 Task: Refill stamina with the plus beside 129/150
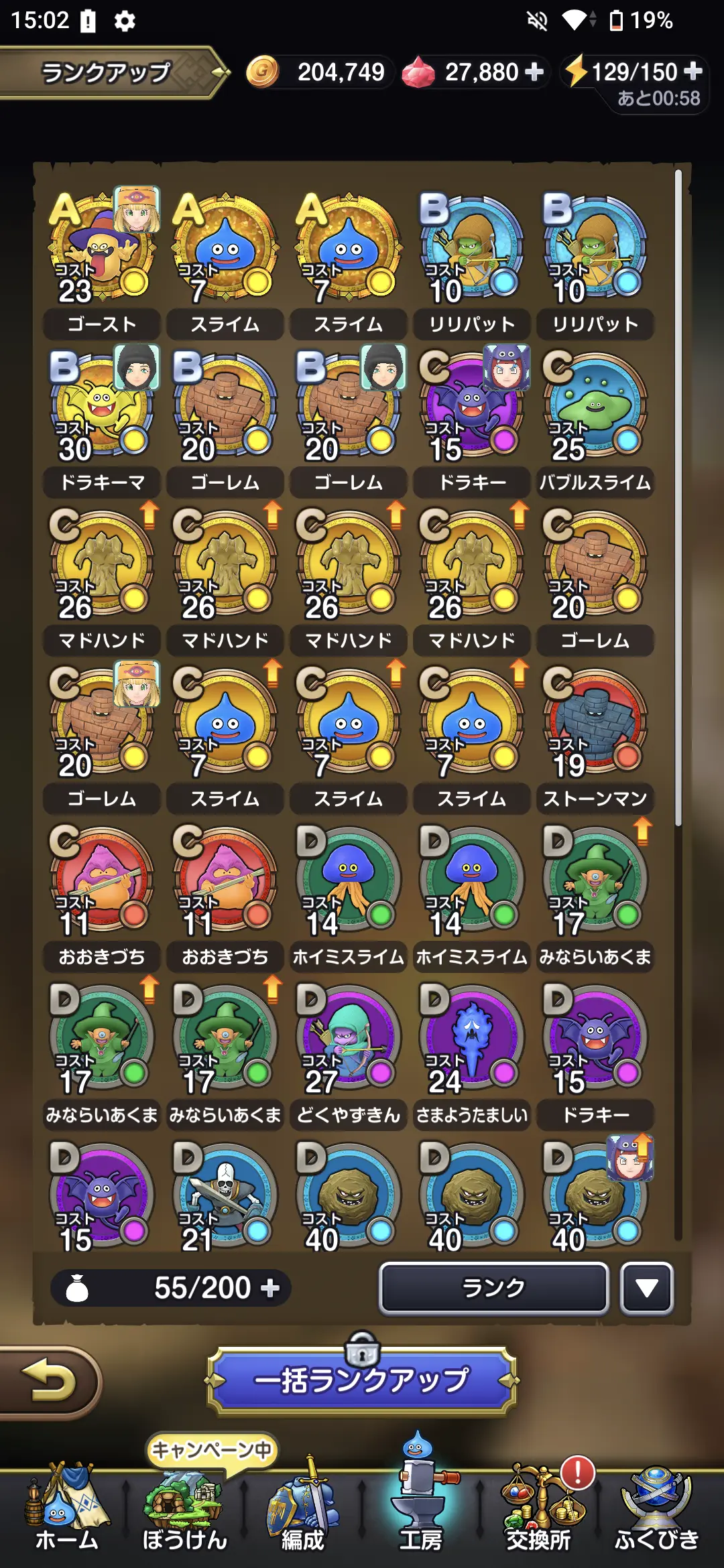click(693, 71)
